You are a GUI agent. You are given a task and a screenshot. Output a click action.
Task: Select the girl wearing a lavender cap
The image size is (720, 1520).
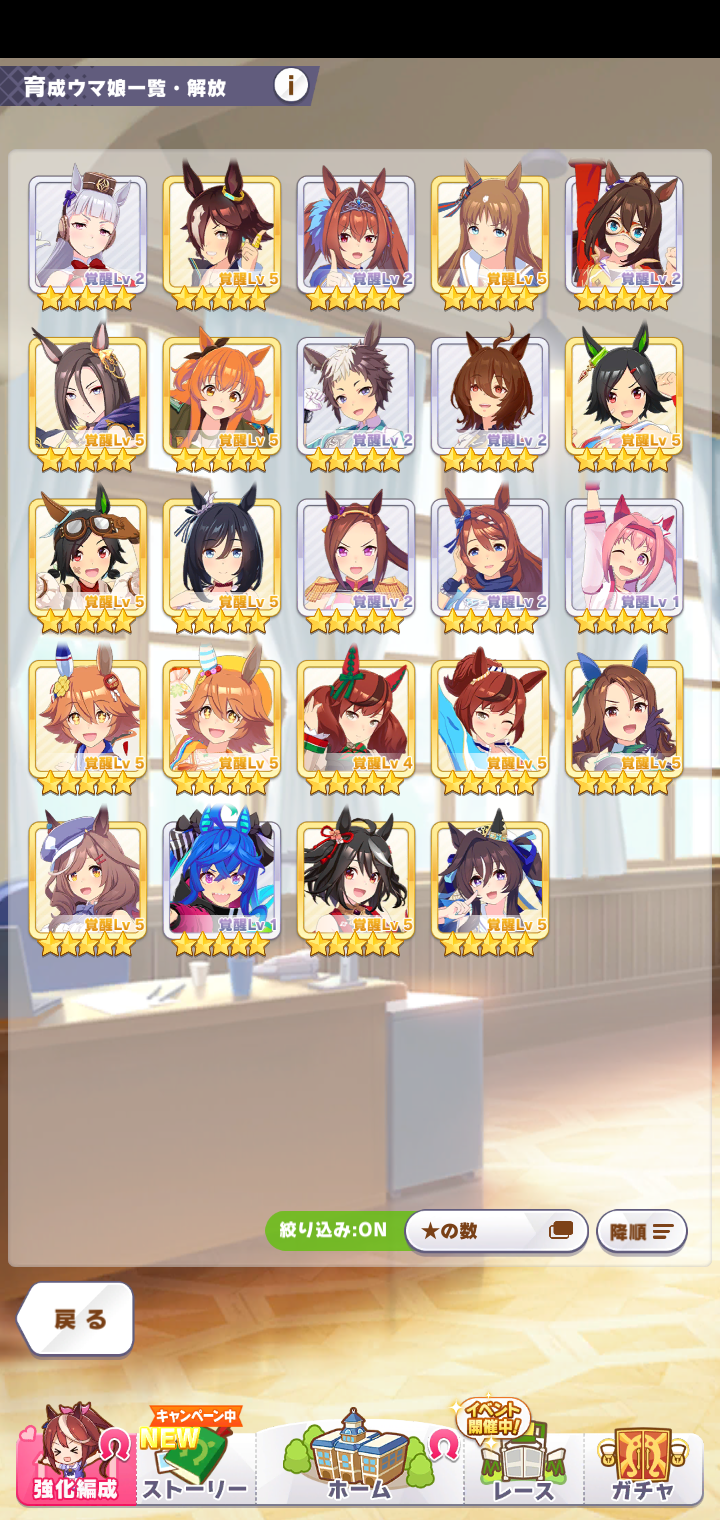click(88, 880)
